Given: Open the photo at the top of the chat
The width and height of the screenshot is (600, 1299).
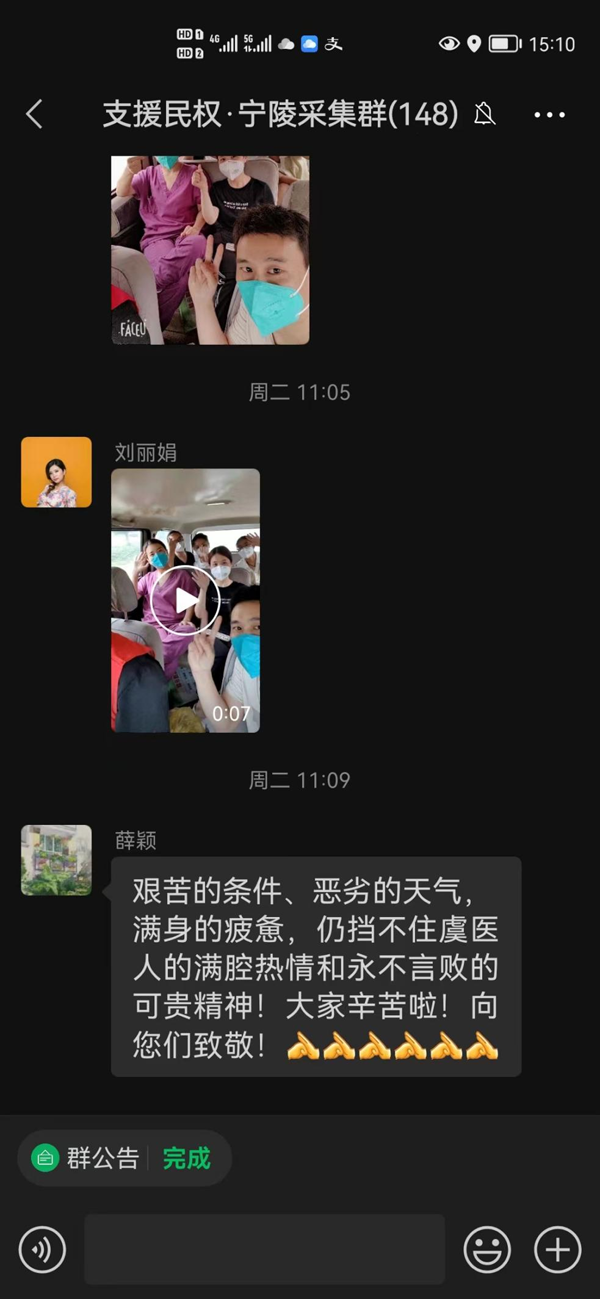Looking at the screenshot, I should (210, 250).
